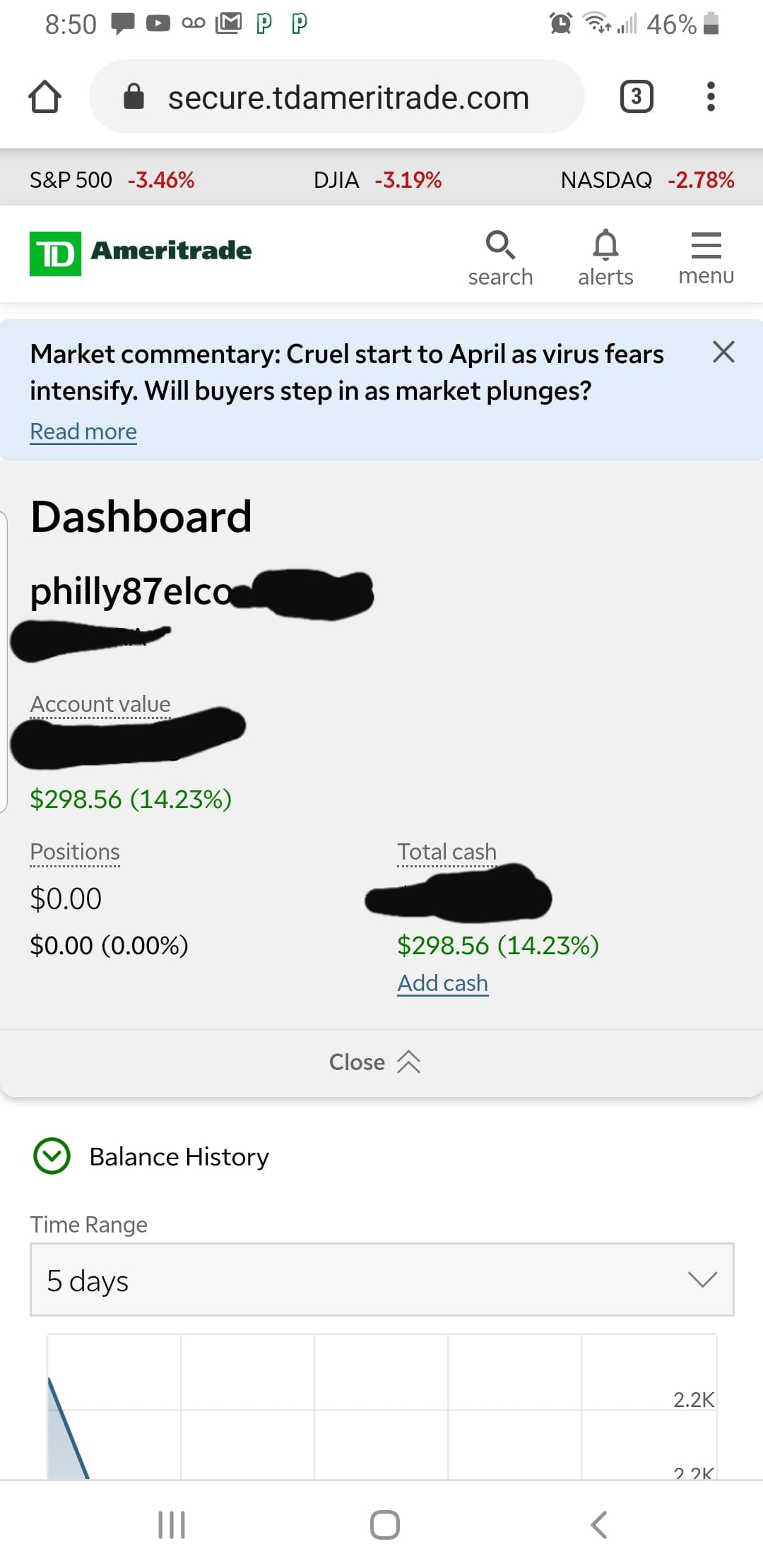Open the Account value definition
The image size is (763, 1568).
coord(100,704)
